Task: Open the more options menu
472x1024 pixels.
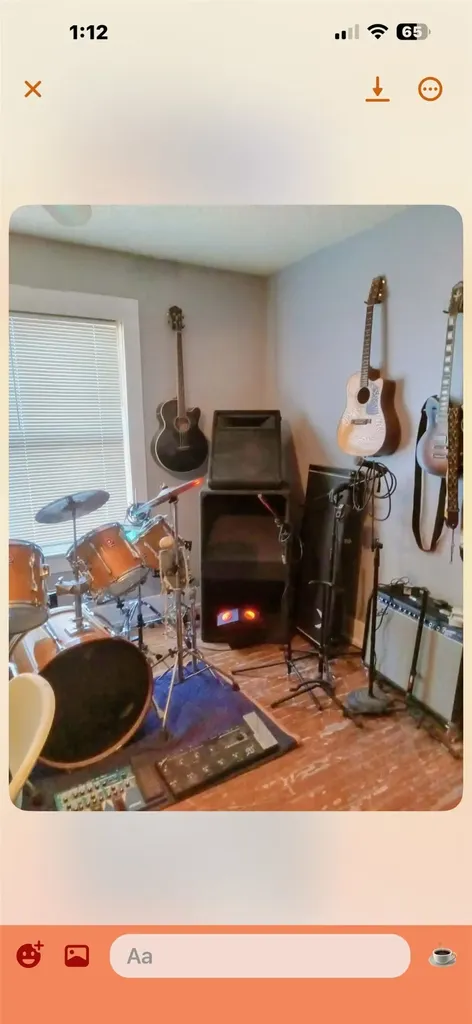Action: 430,89
